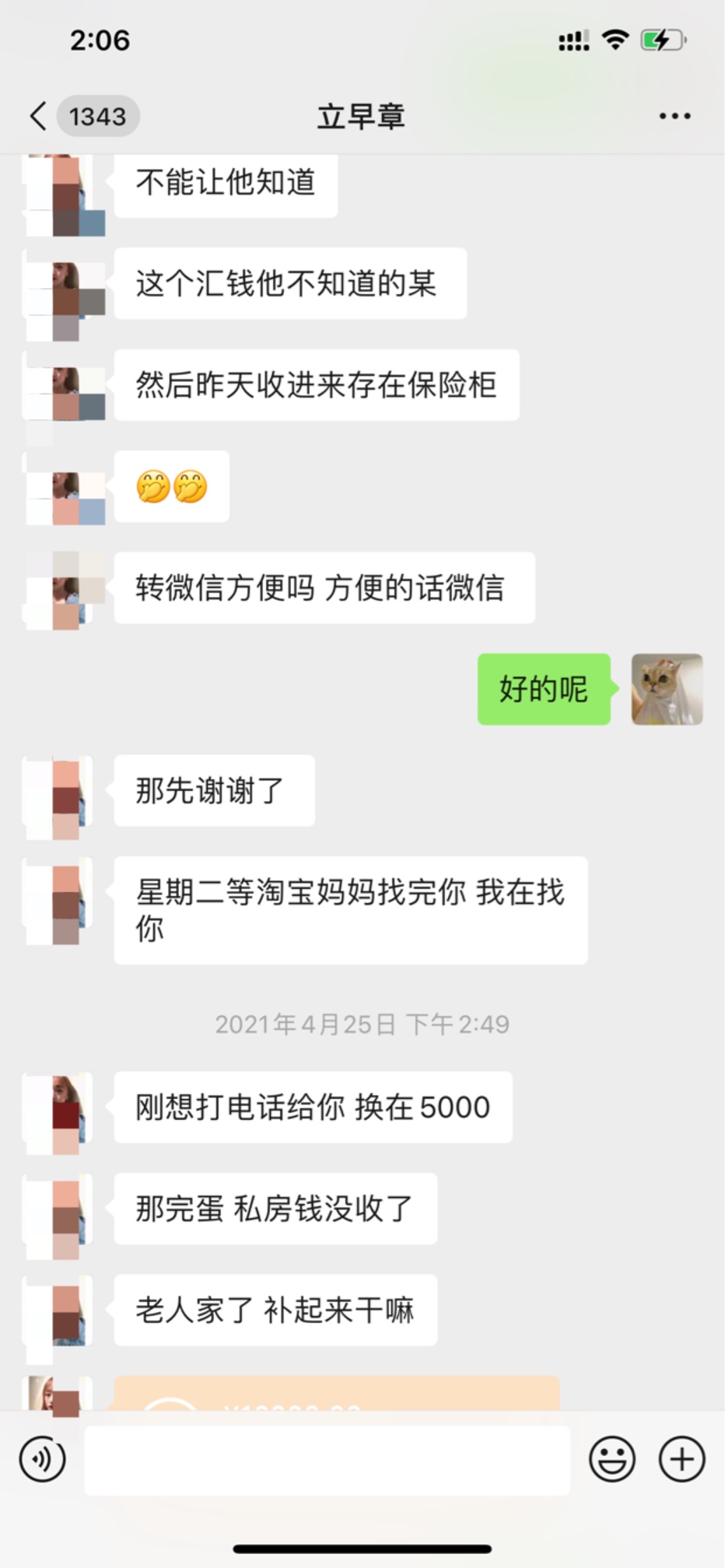This screenshot has height=1568, width=725.
Task: Open the partially visible transfer message
Action: coord(336,1394)
